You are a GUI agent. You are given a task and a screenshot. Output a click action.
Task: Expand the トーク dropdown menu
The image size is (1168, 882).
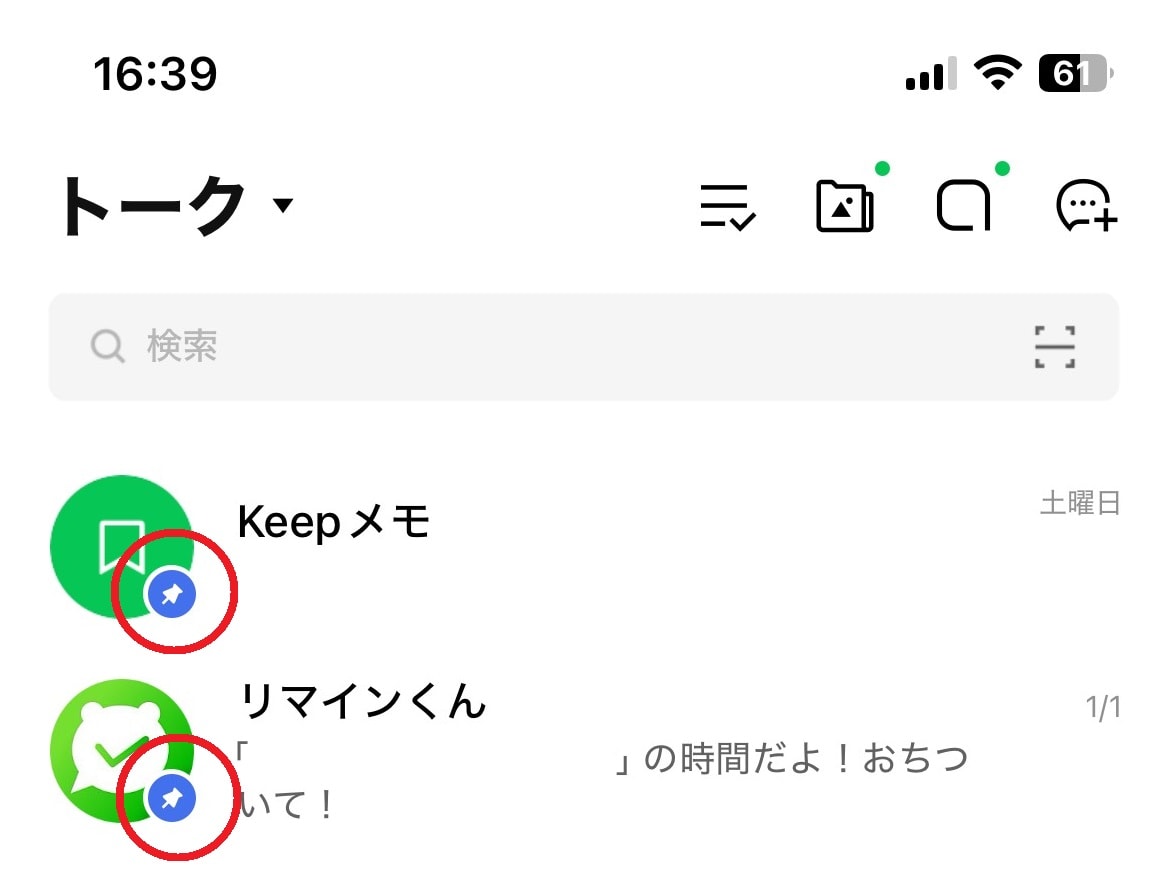[x=283, y=205]
